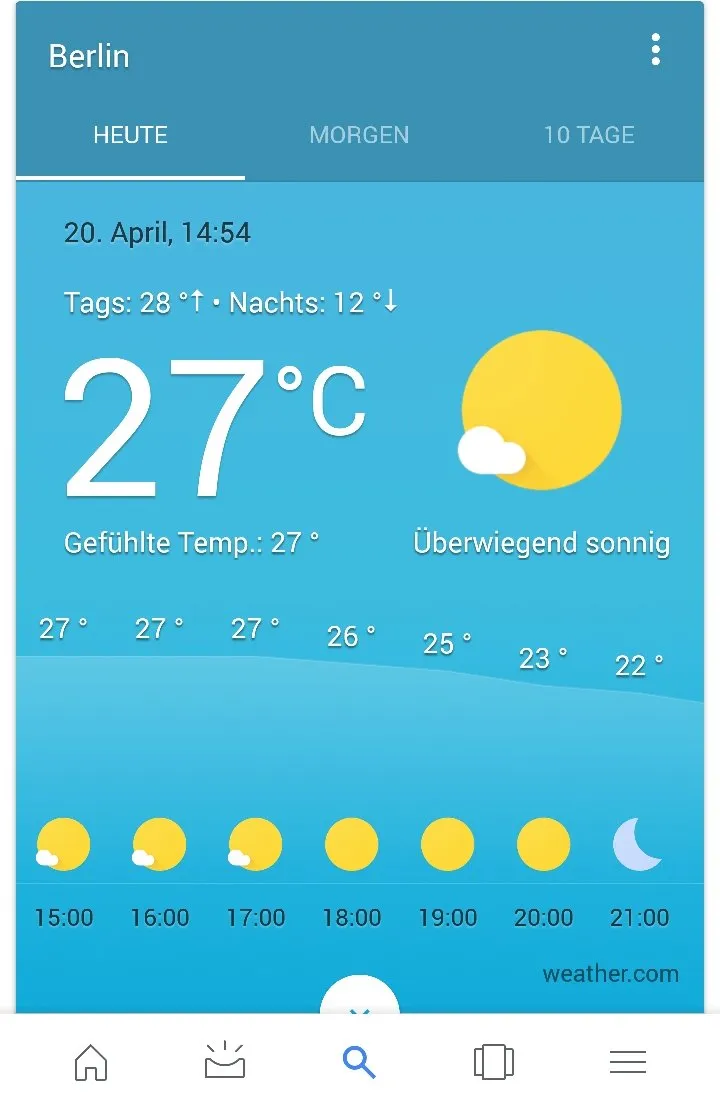Select the Heute tab

tap(130, 135)
